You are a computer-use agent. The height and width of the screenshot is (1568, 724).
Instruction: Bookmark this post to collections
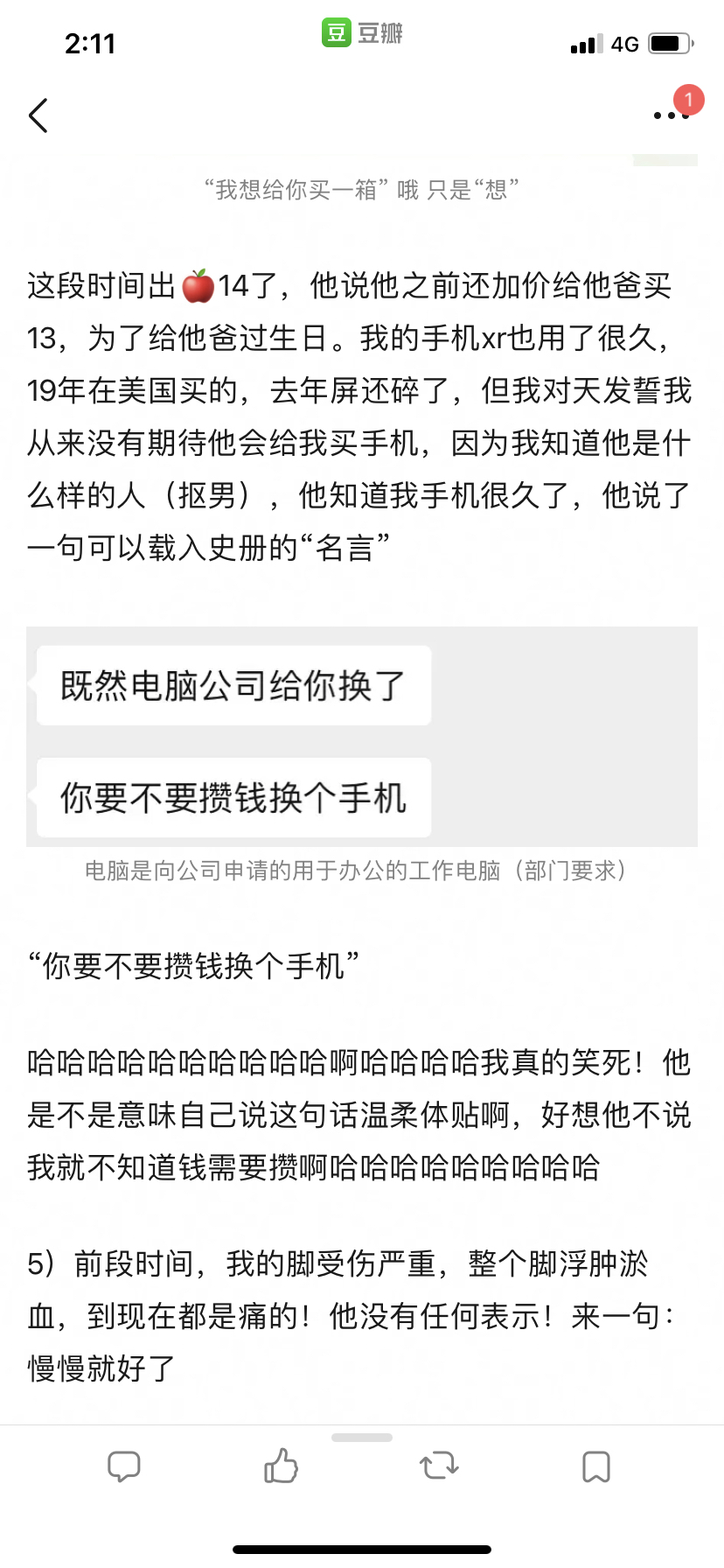pyautogui.click(x=596, y=1466)
